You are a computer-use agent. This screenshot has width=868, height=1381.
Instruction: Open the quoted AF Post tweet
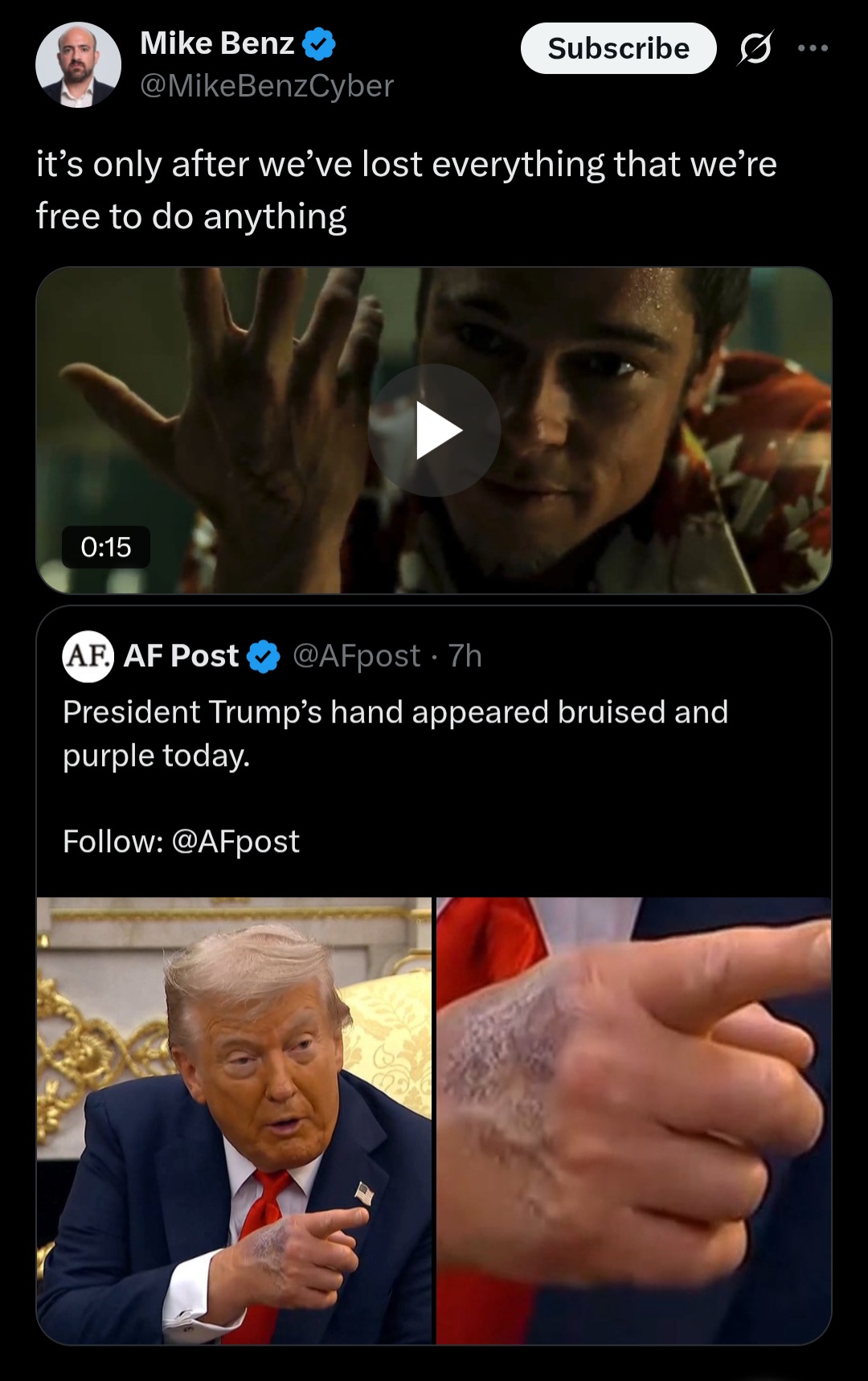434,733
